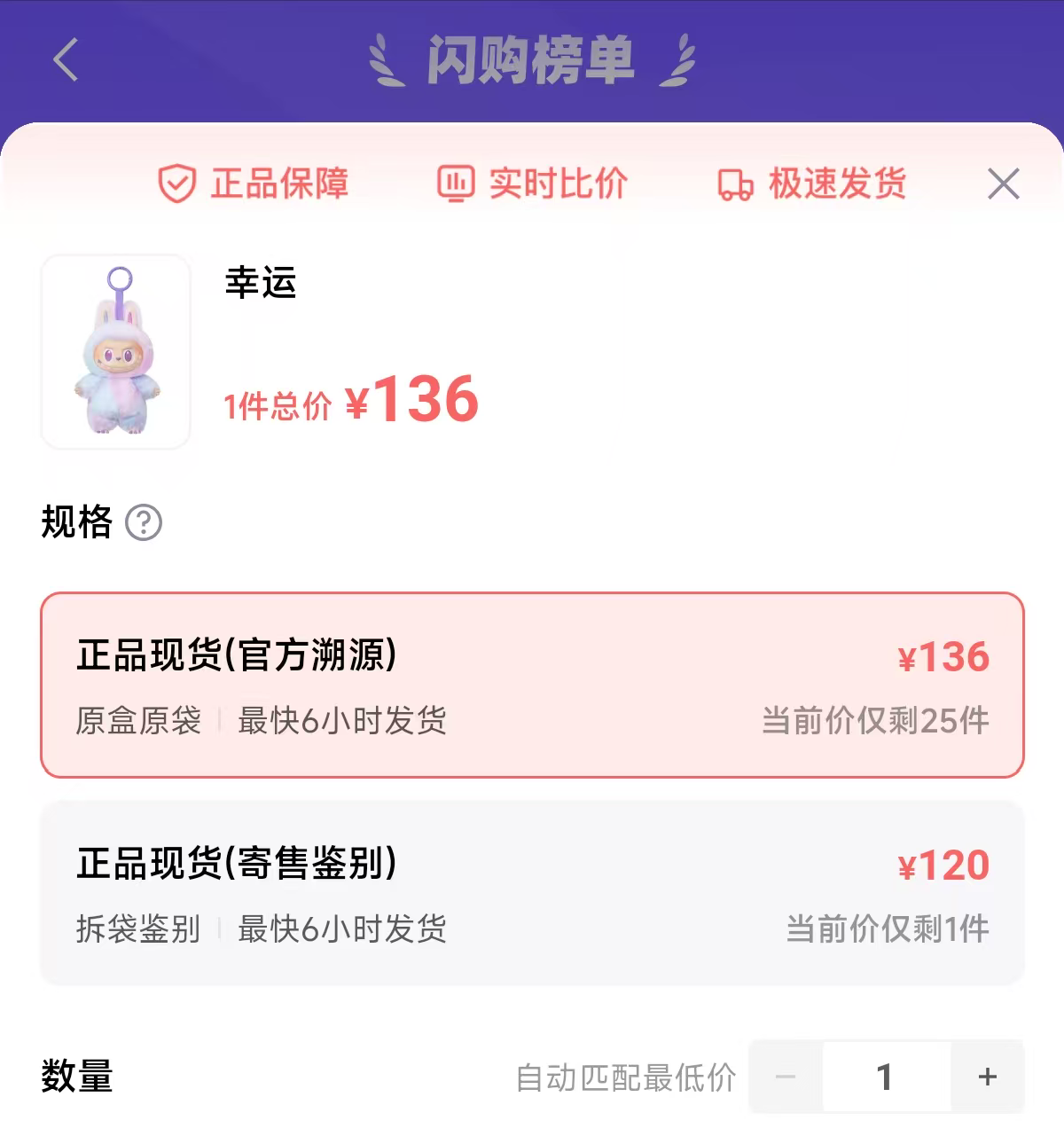Decrease quantity with the minus icon
1064x1136 pixels.
coord(785,1077)
